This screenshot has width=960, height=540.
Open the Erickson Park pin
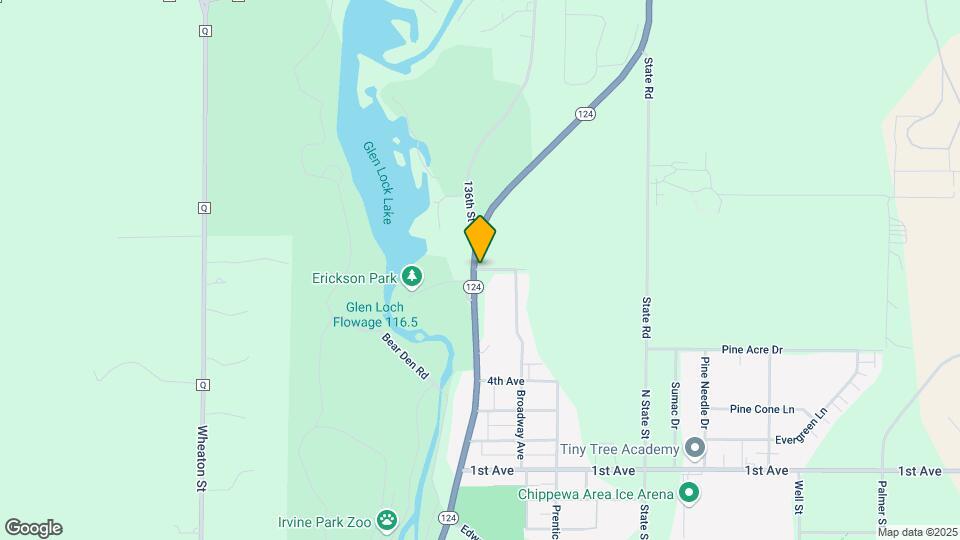[411, 276]
